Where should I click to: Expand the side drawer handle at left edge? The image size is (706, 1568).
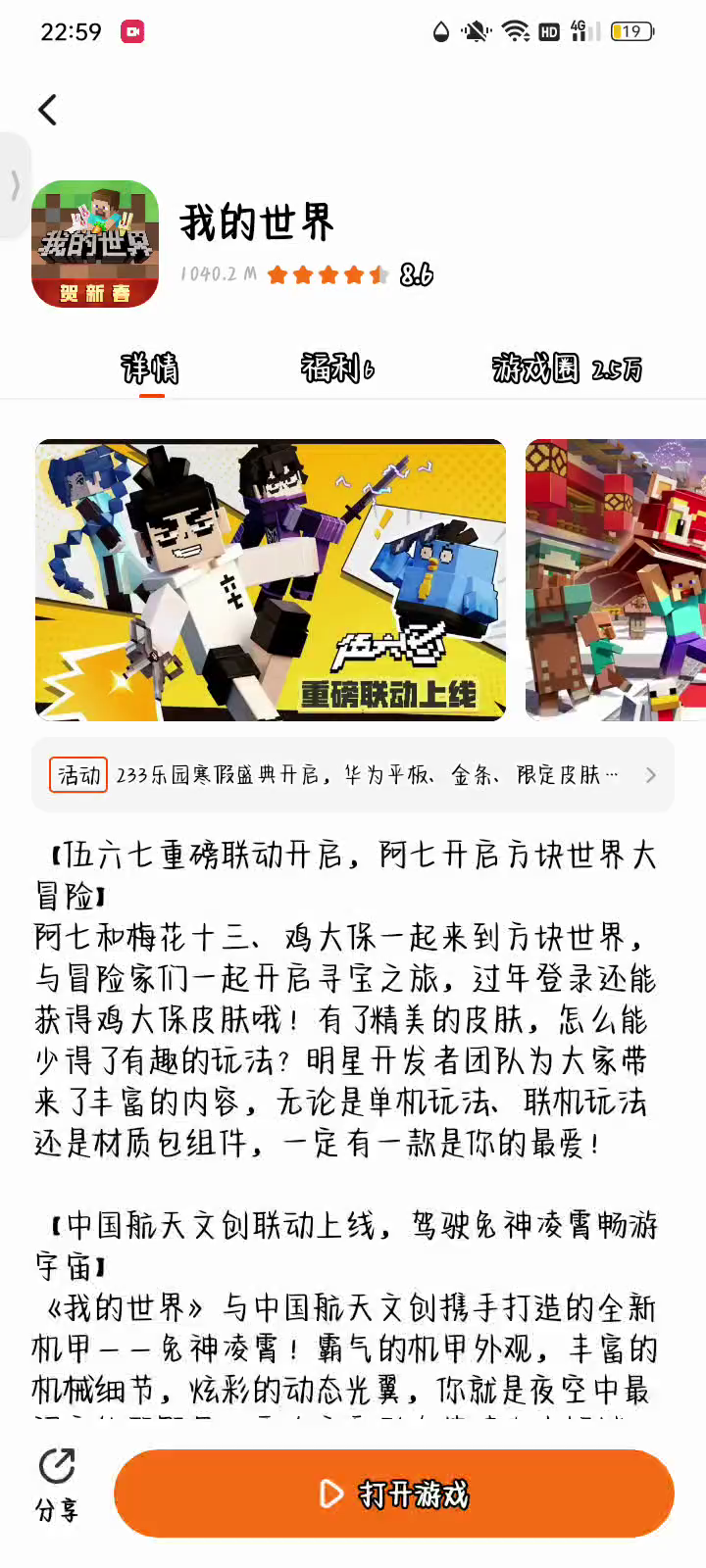pos(14,185)
